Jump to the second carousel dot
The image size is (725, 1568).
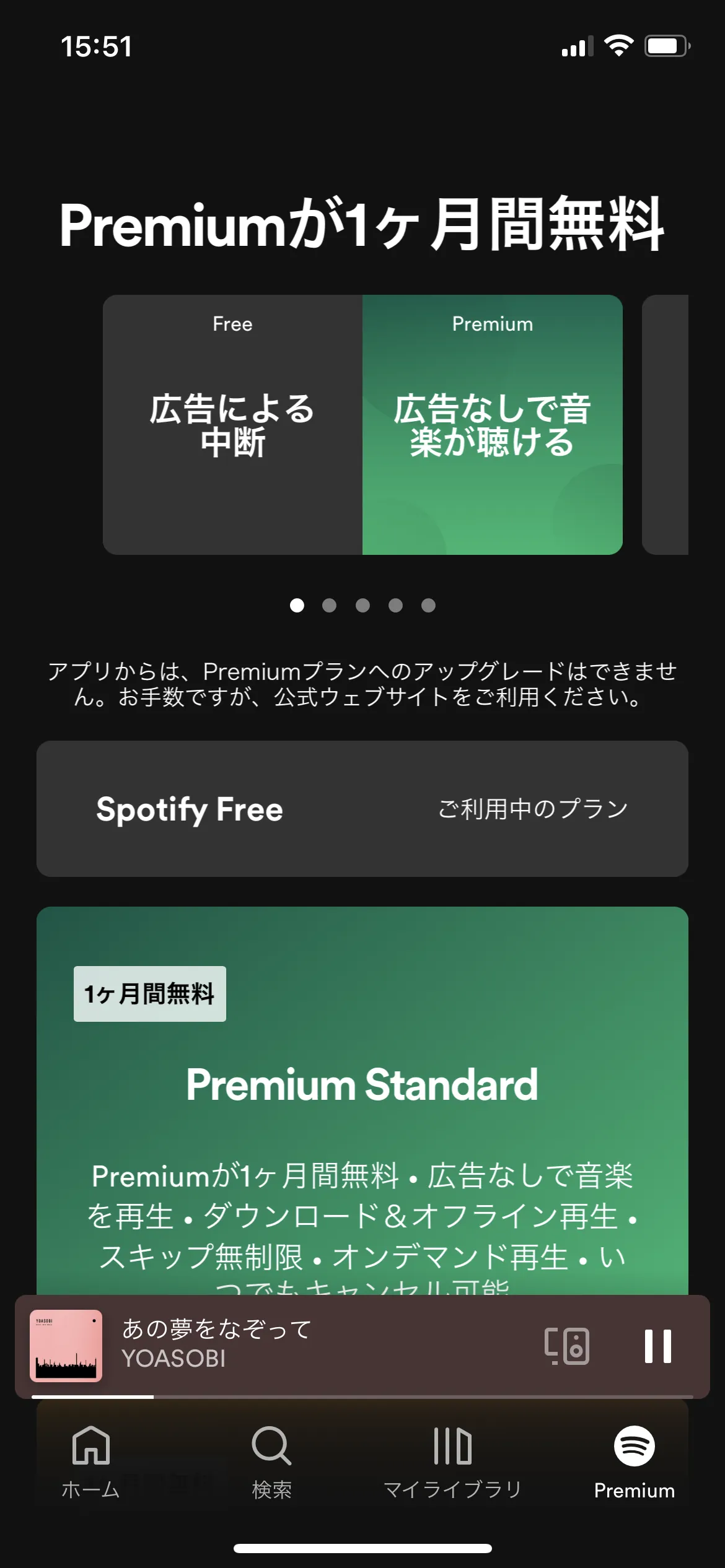coord(330,606)
